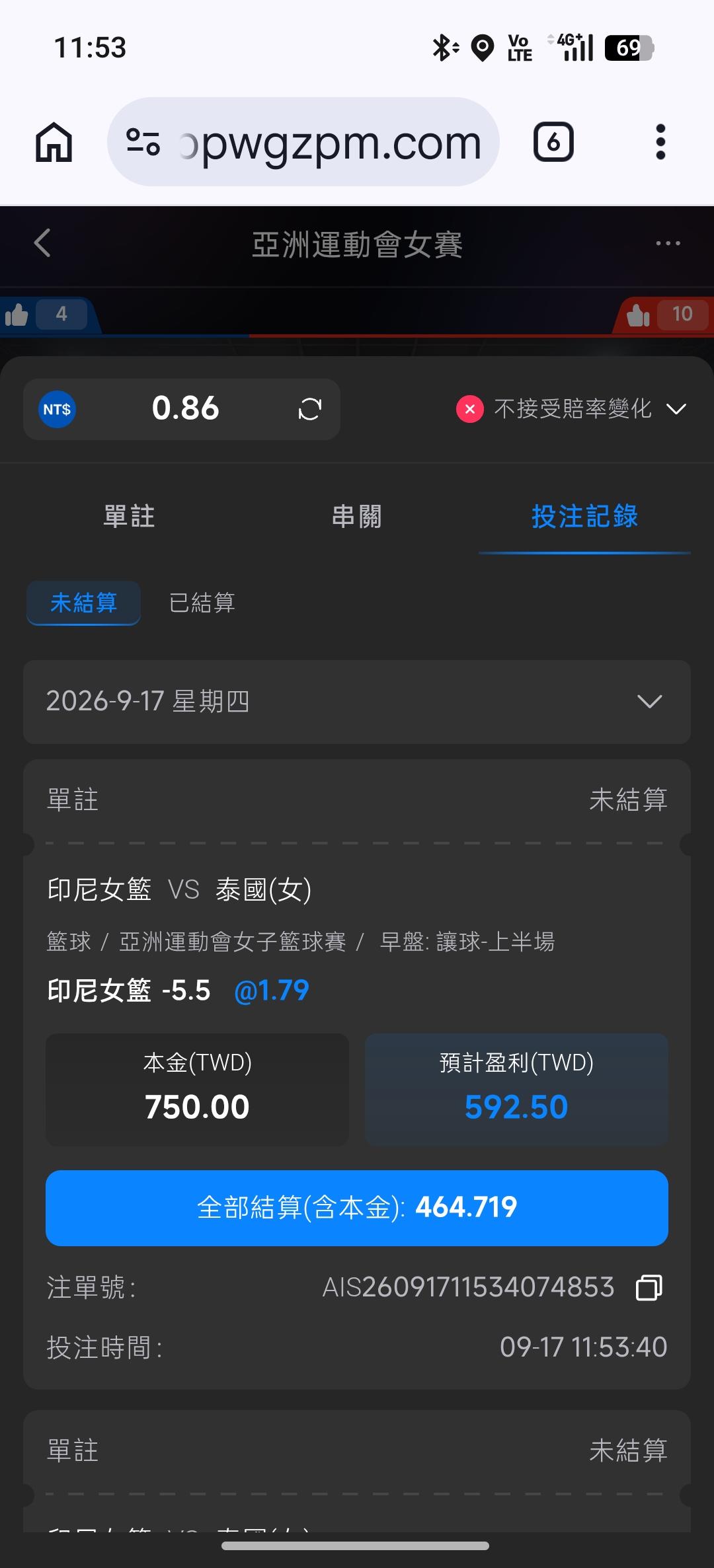The image size is (714, 1568).
Task: Tap the browser address bar
Action: (x=303, y=142)
